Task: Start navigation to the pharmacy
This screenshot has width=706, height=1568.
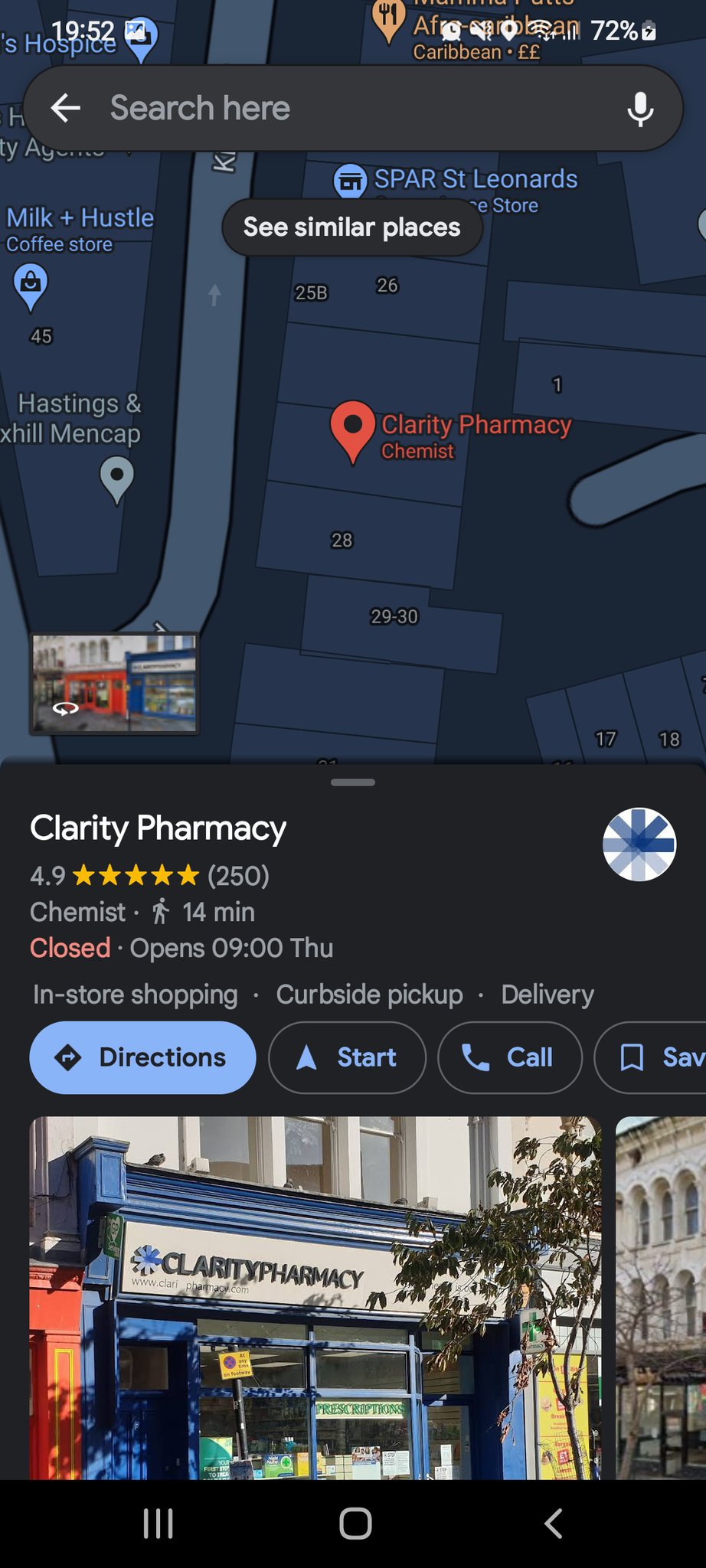Action: pyautogui.click(x=347, y=1057)
